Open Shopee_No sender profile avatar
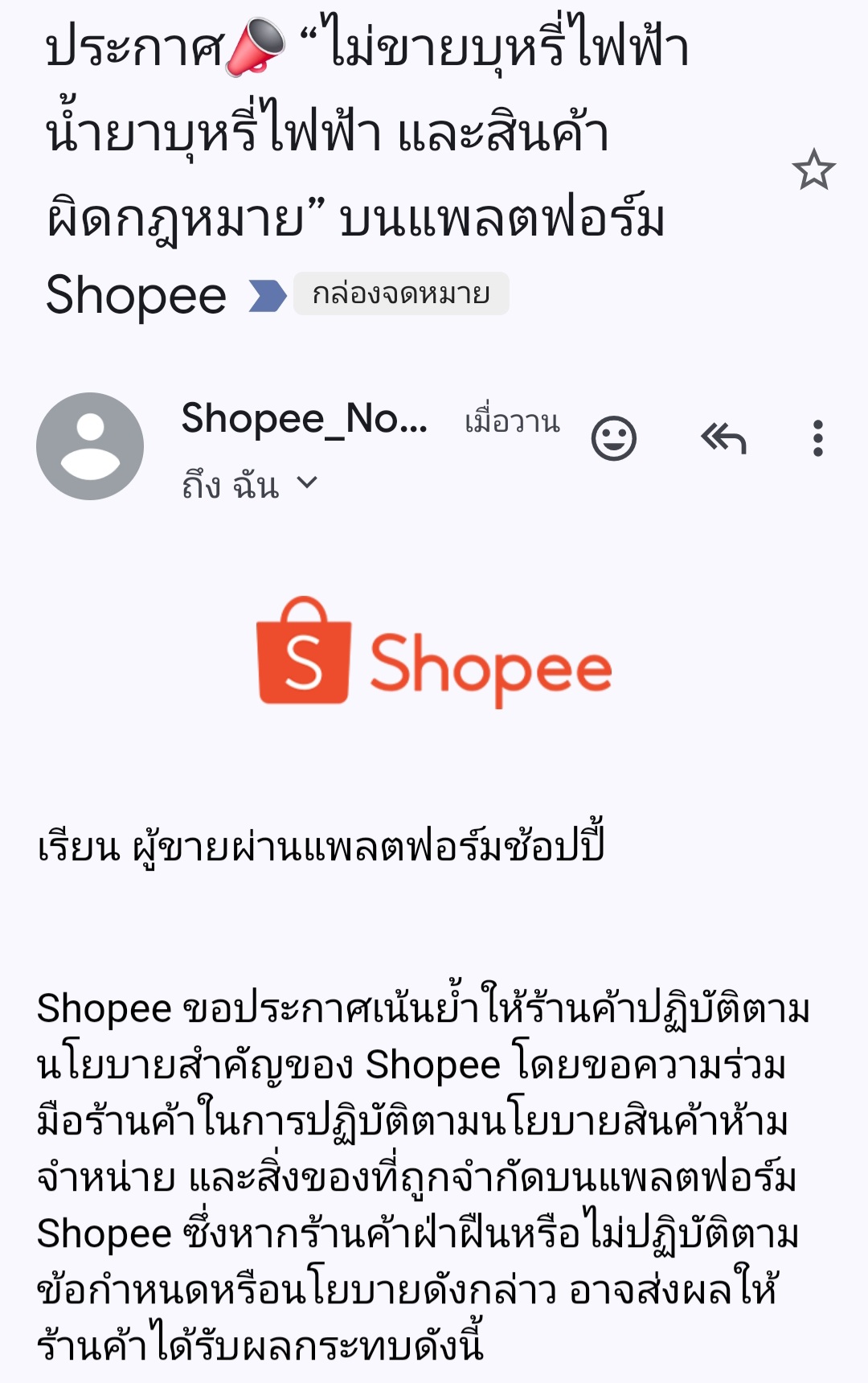 point(90,446)
